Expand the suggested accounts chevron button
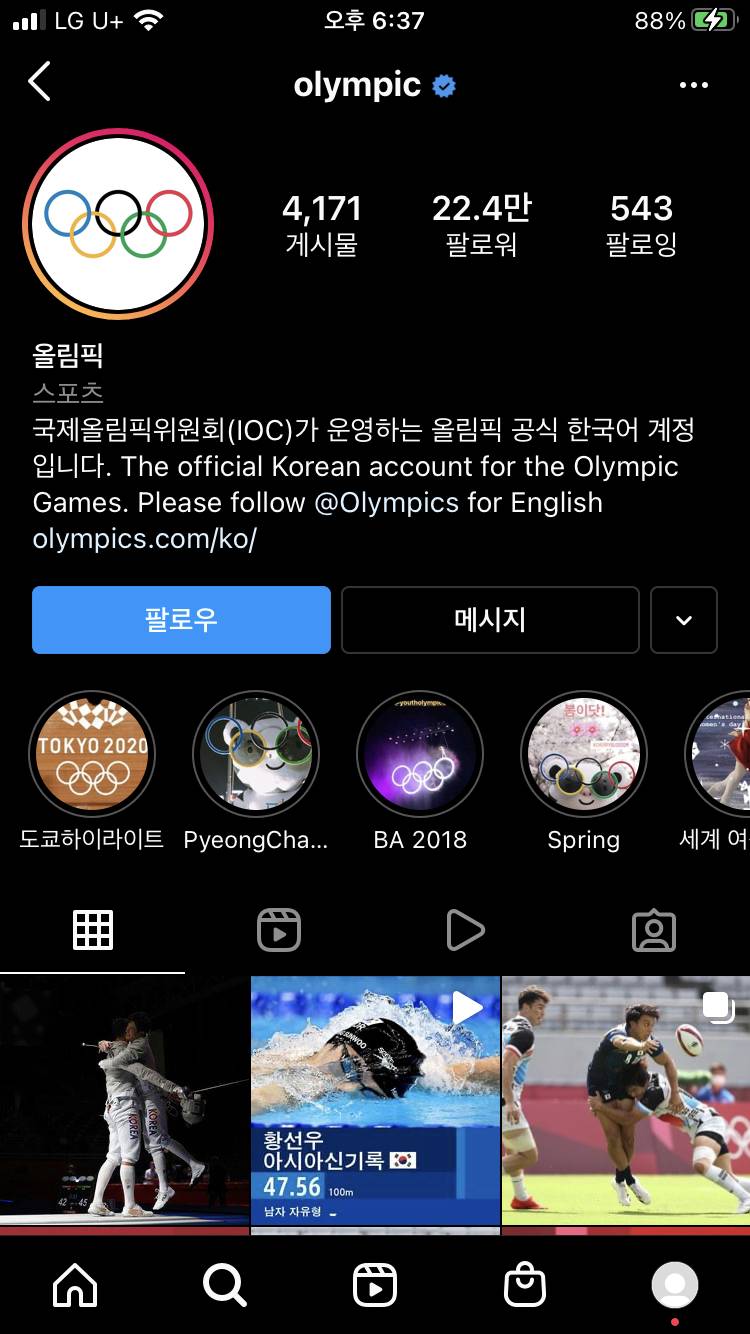750x1334 pixels. point(684,620)
